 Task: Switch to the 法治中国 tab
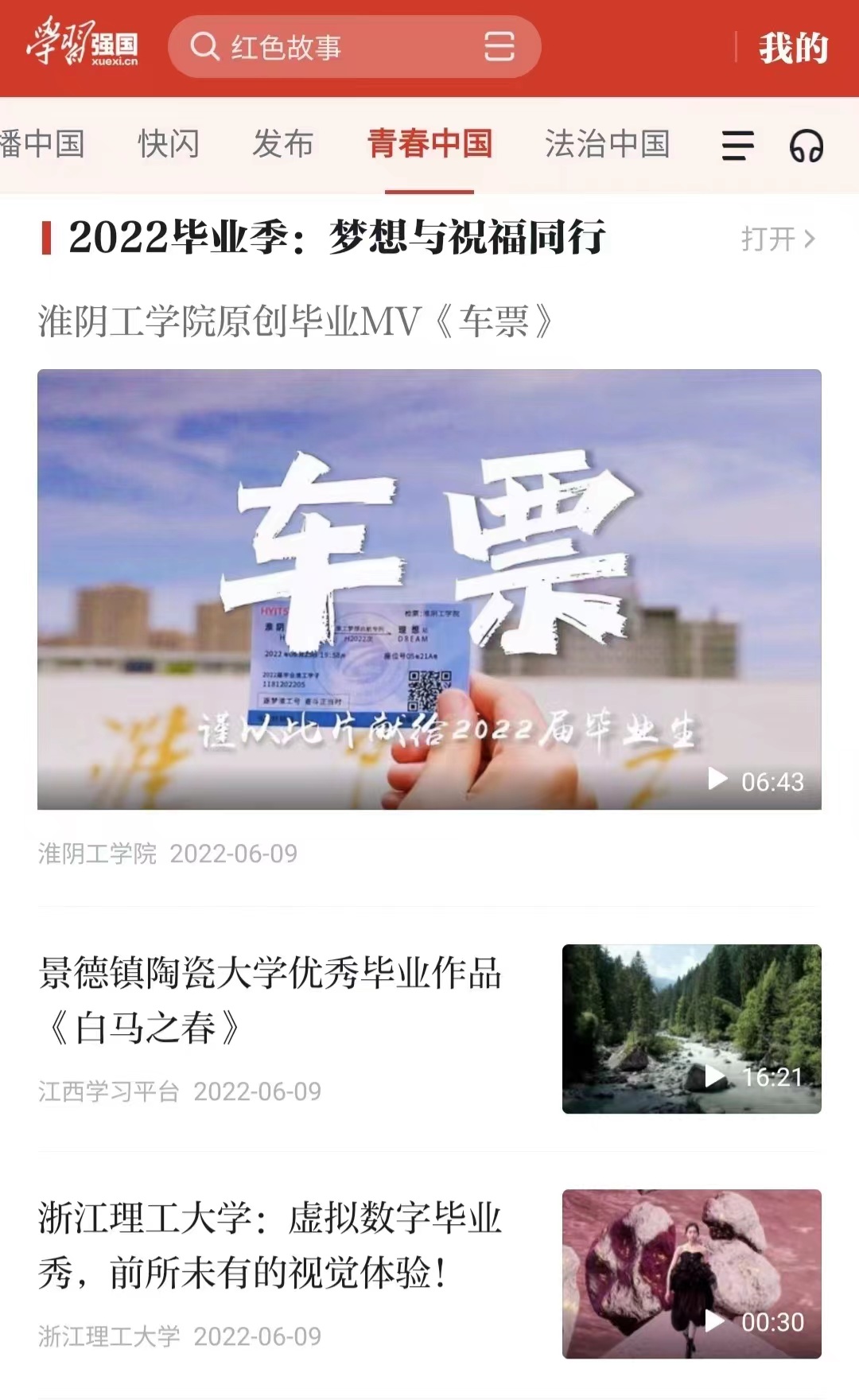click(x=607, y=145)
